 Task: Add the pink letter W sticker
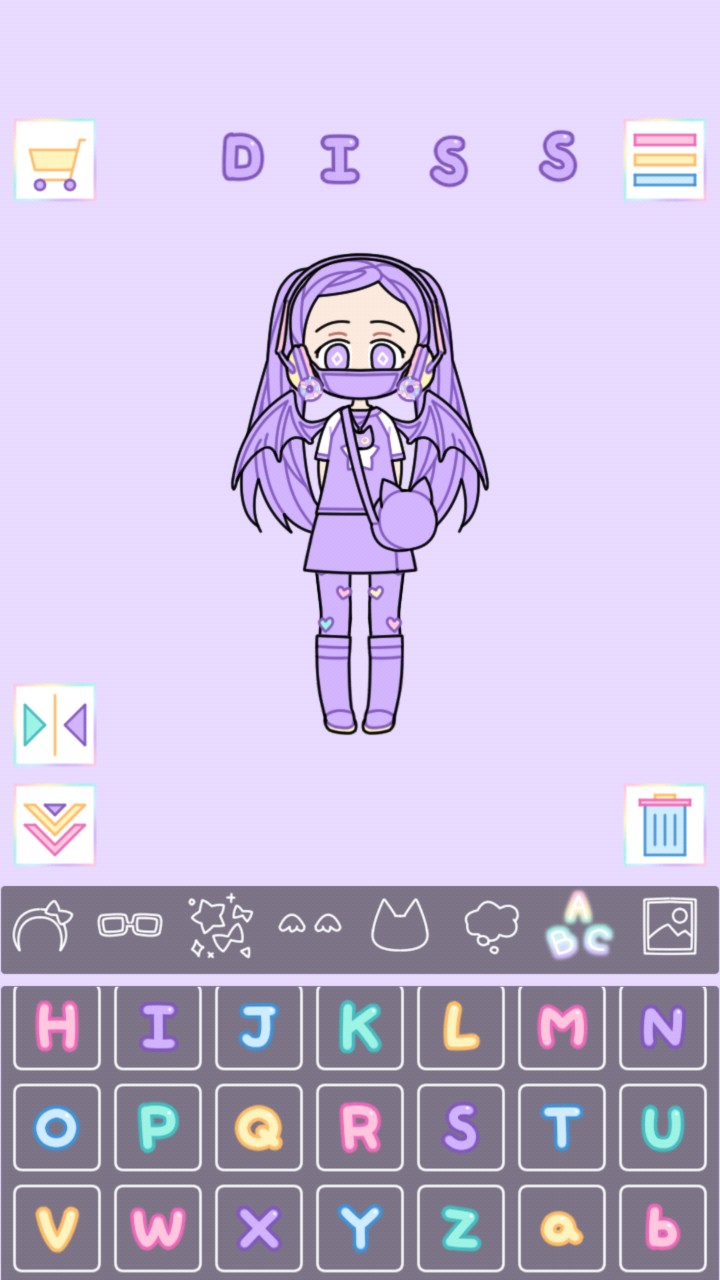point(158,1229)
